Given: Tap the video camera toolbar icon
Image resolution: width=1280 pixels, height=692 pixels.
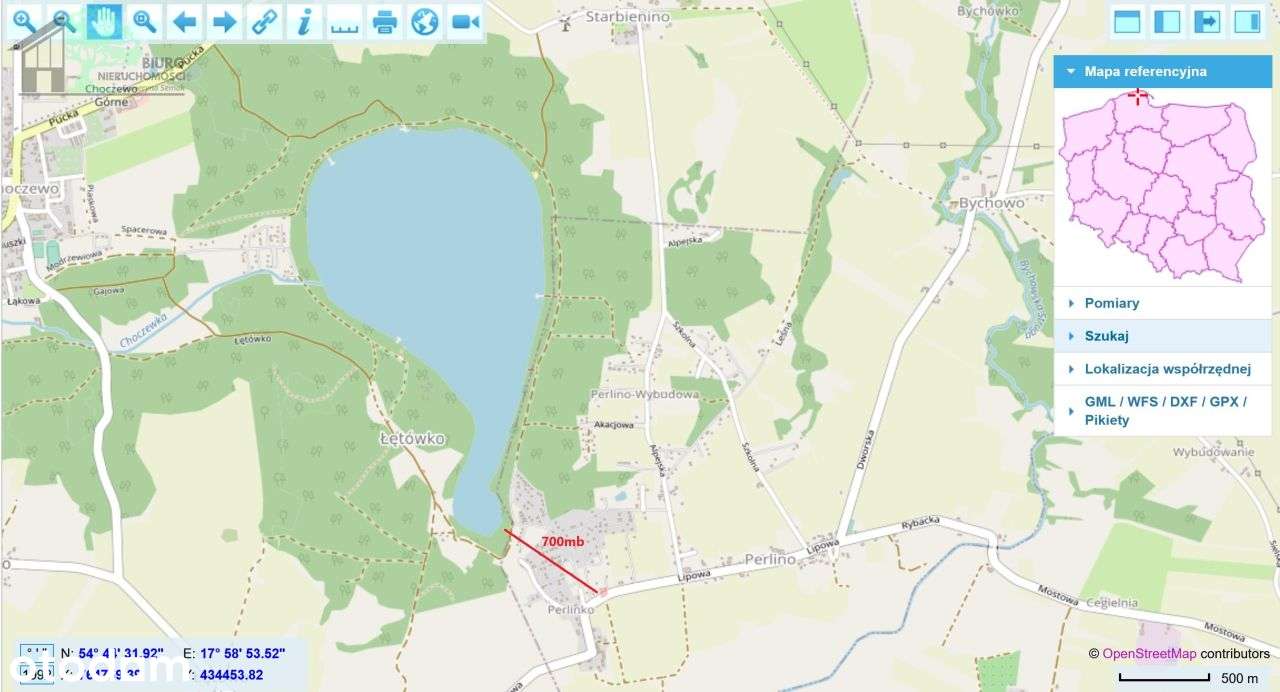Looking at the screenshot, I should click(x=465, y=21).
